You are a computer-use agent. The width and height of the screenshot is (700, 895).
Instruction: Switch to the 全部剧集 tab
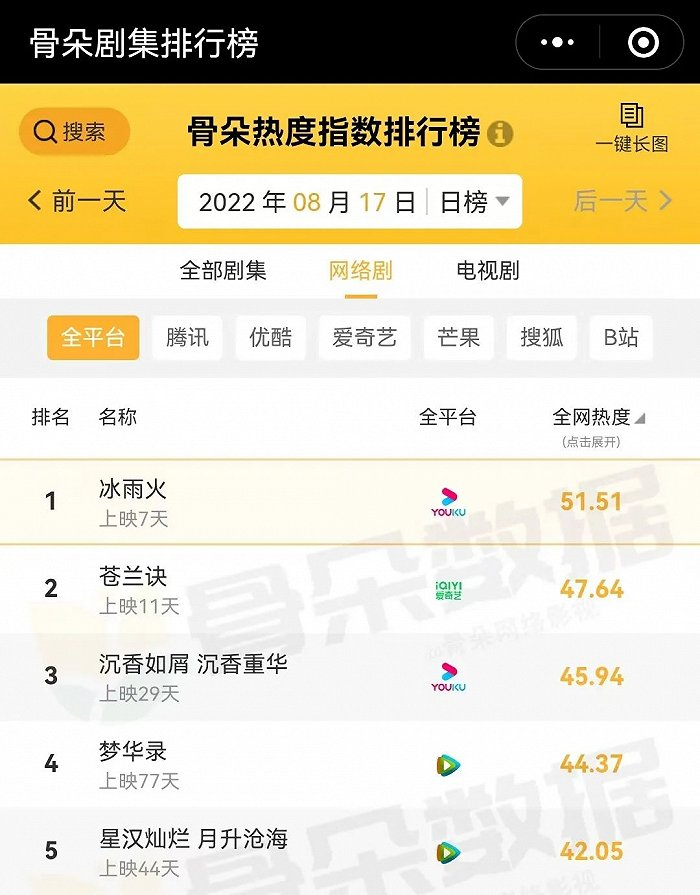click(x=223, y=271)
